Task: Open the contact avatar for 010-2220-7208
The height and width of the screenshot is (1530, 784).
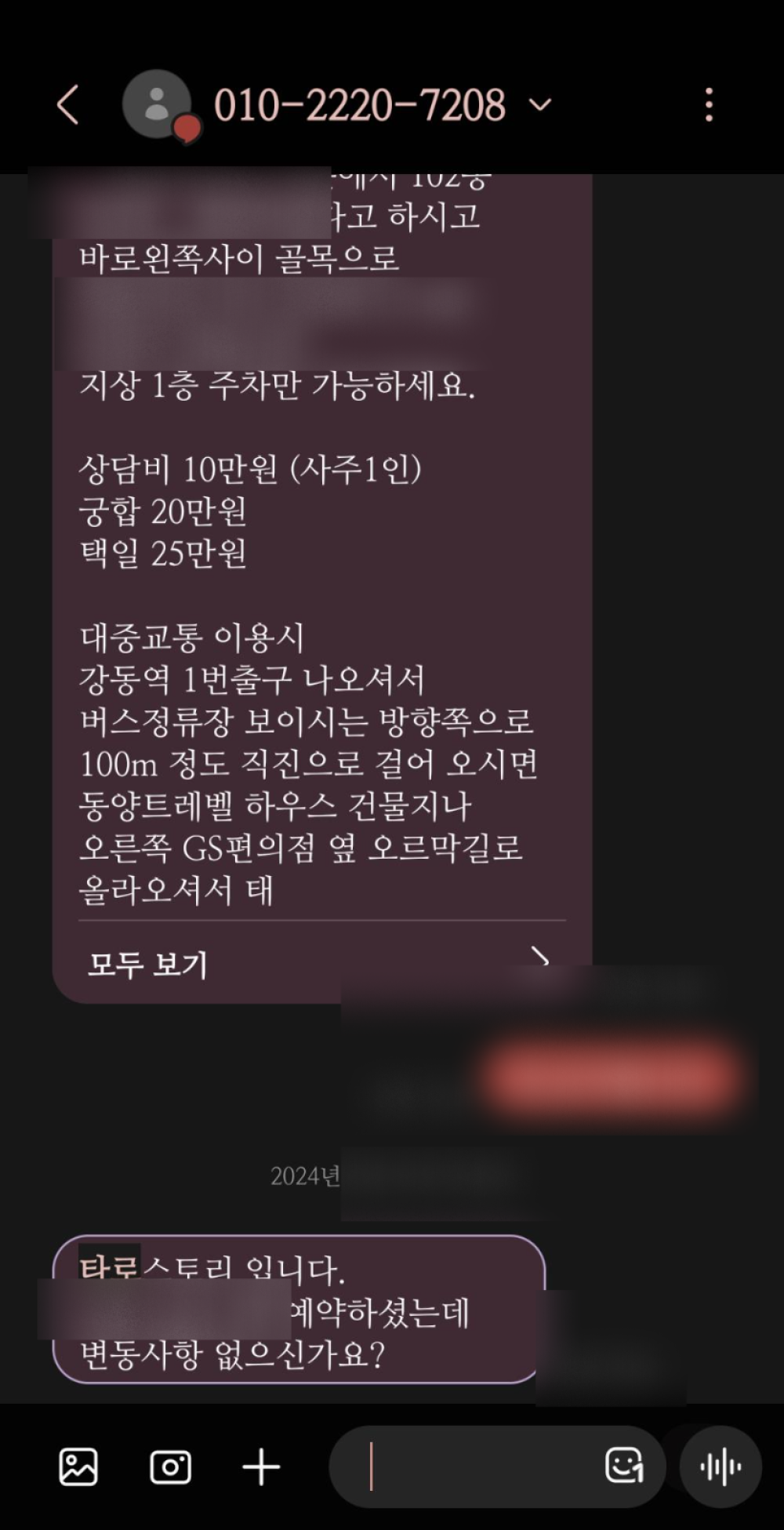Action: click(158, 104)
